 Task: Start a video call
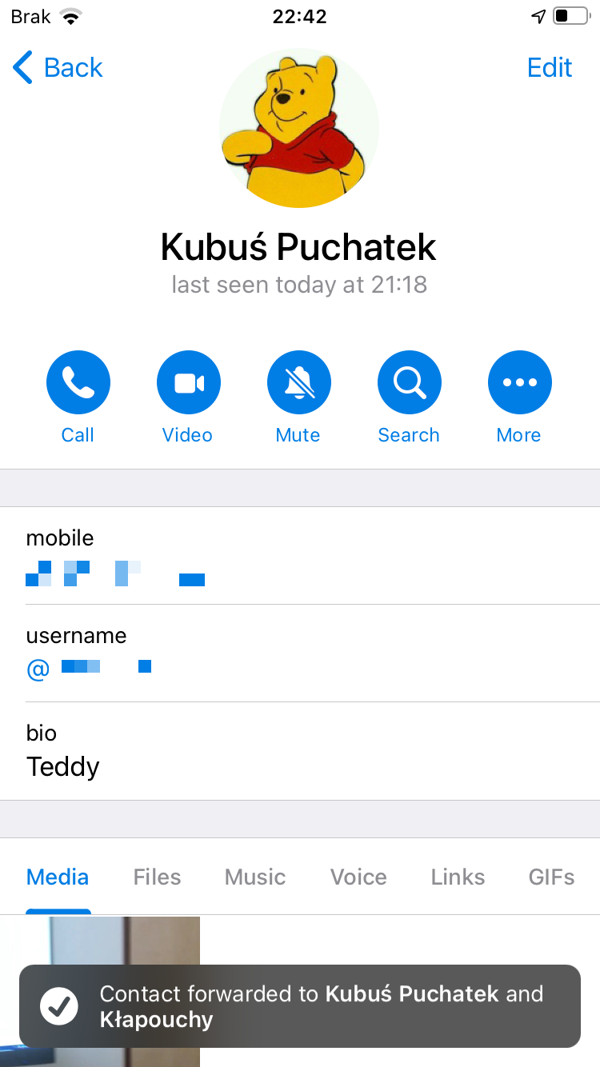tap(188, 397)
